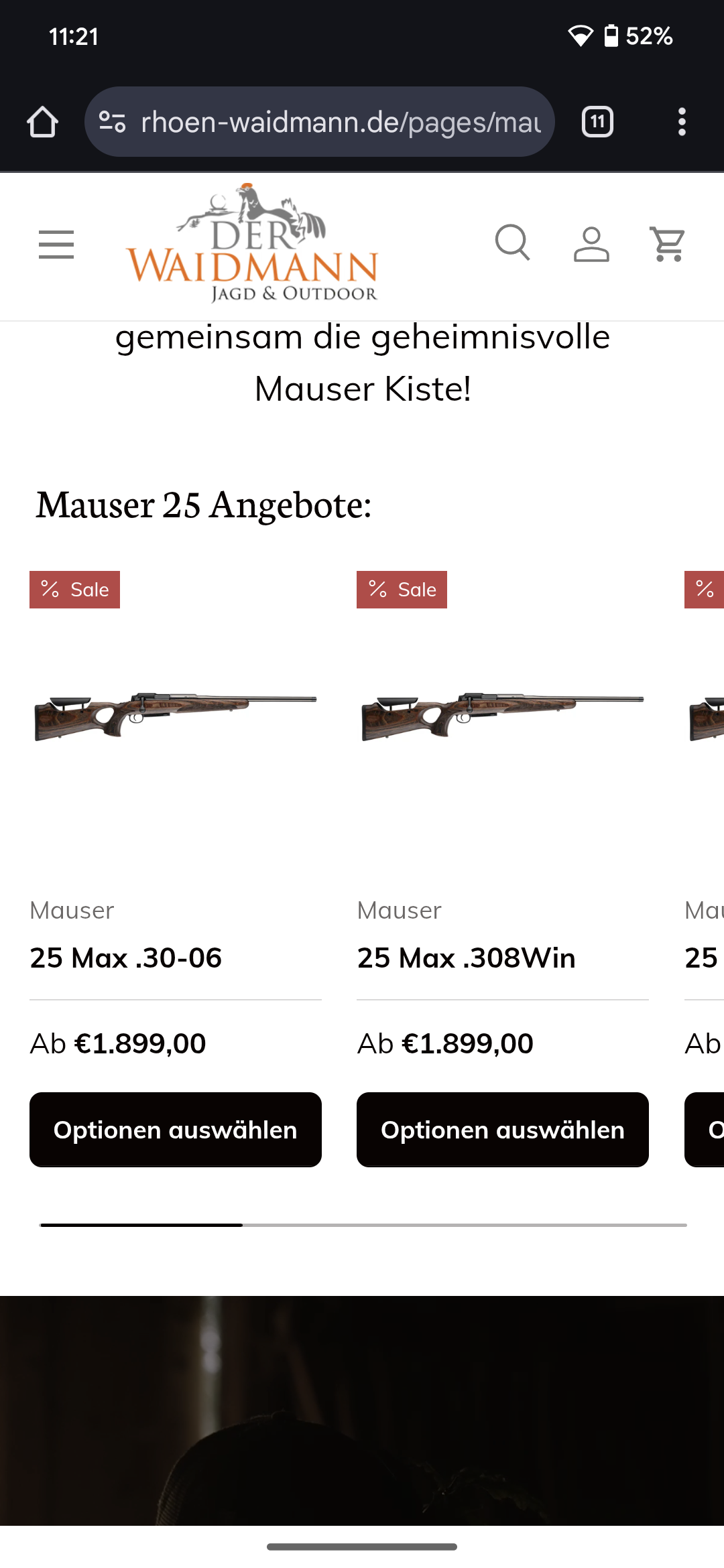This screenshot has width=724, height=1568.
Task: Open the 25 Max .308Win rifle image
Action: click(x=503, y=717)
